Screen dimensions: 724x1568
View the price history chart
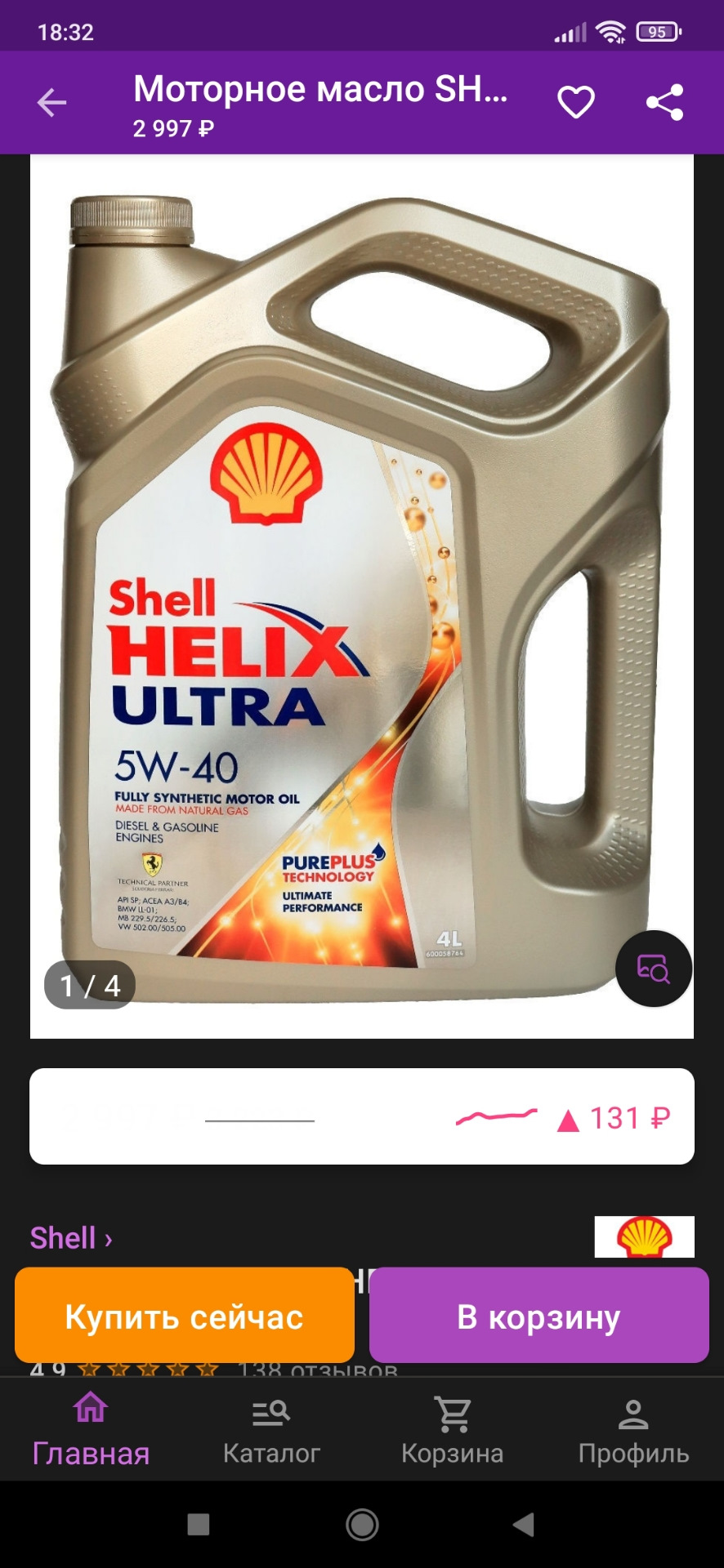pyautogui.click(x=497, y=1116)
